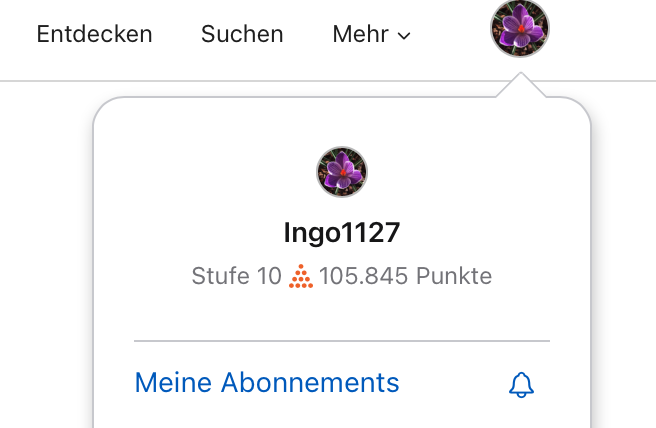Expand the Mehr dropdown menu
Viewport: 656px width, 428px height.
tap(371, 34)
